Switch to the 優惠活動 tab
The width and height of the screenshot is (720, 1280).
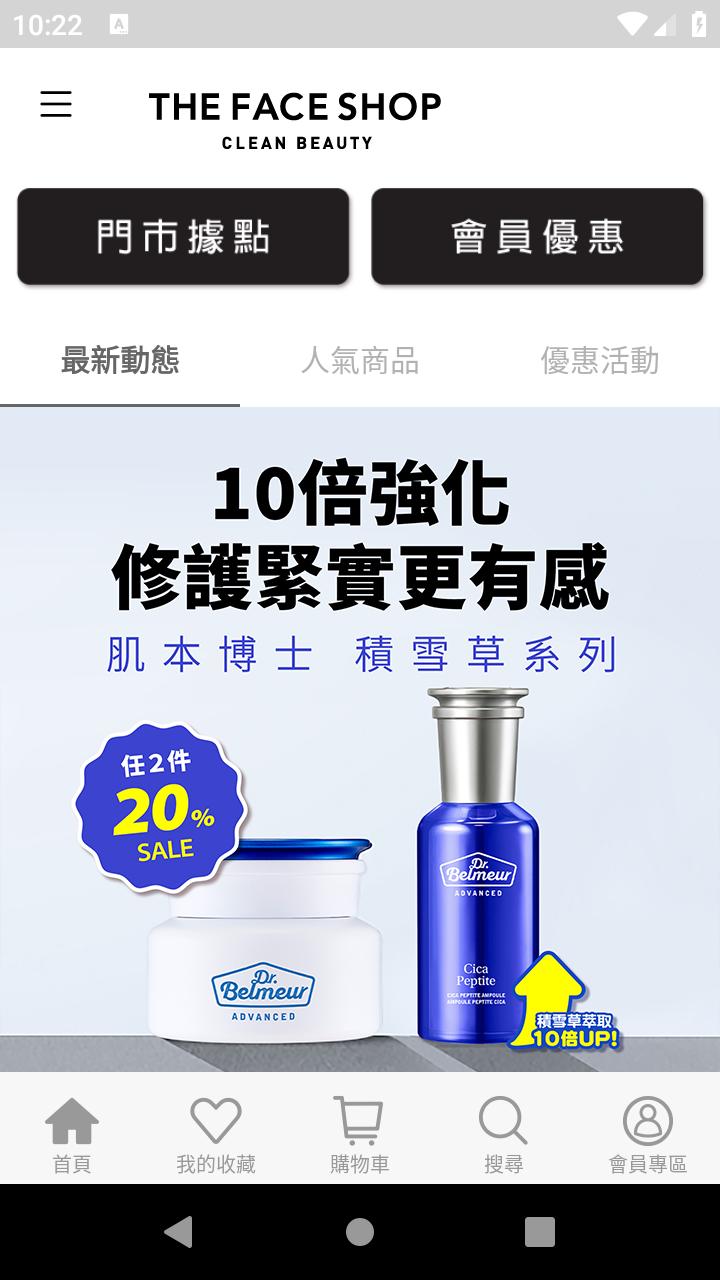point(600,361)
